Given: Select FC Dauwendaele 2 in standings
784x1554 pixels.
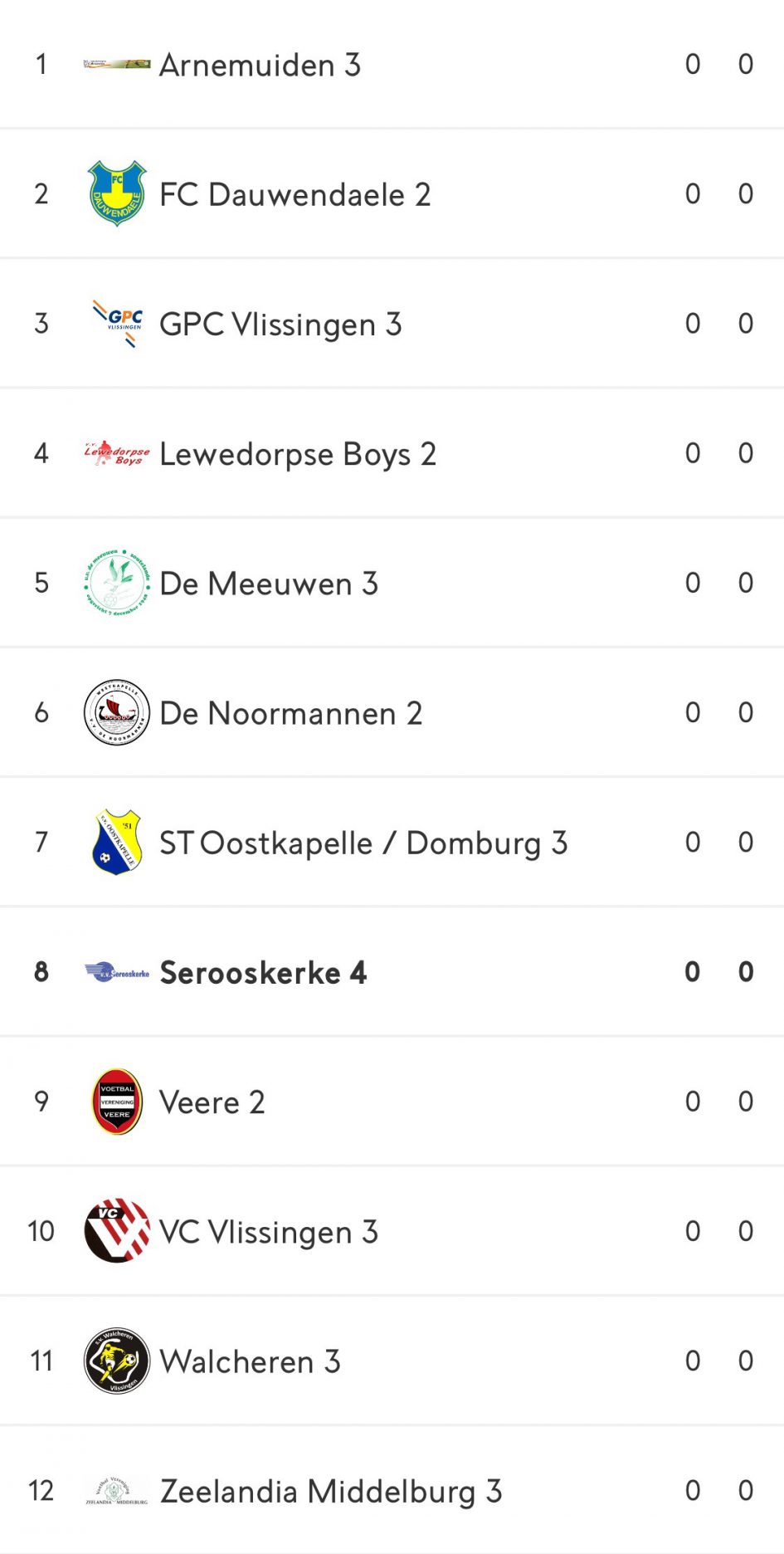Looking at the screenshot, I should [x=392, y=193].
